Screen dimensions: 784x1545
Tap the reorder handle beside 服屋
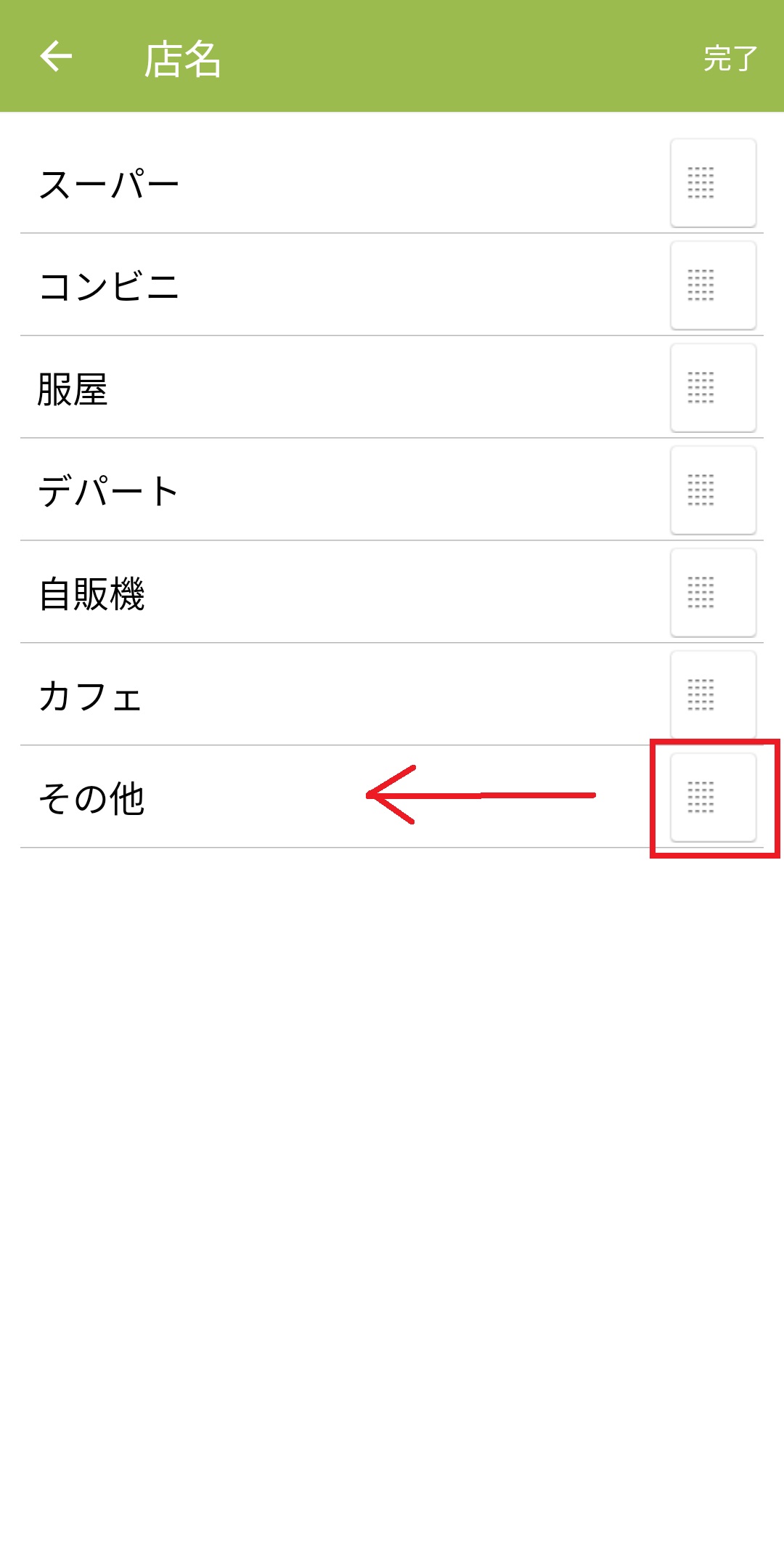(x=713, y=388)
